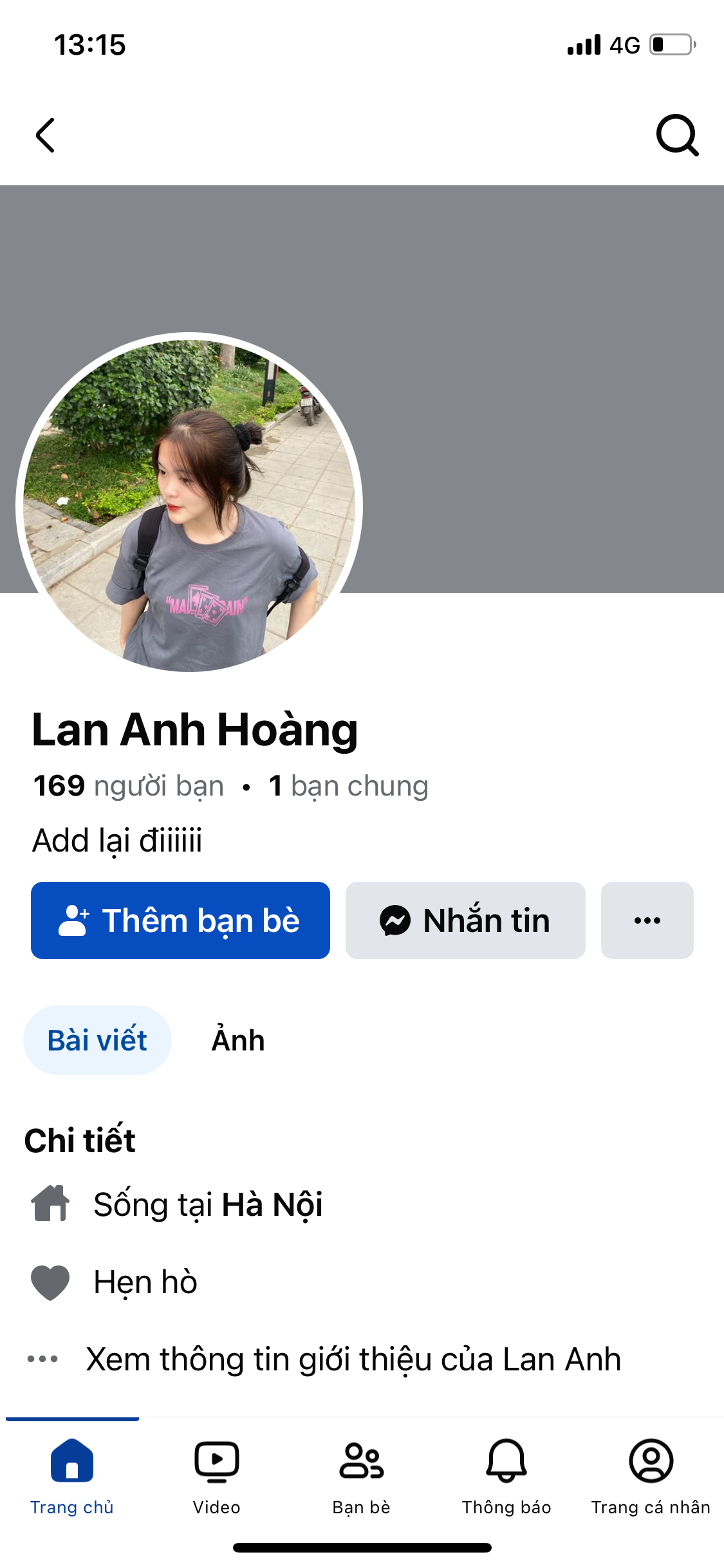Open the three-dot more options button

[x=647, y=920]
